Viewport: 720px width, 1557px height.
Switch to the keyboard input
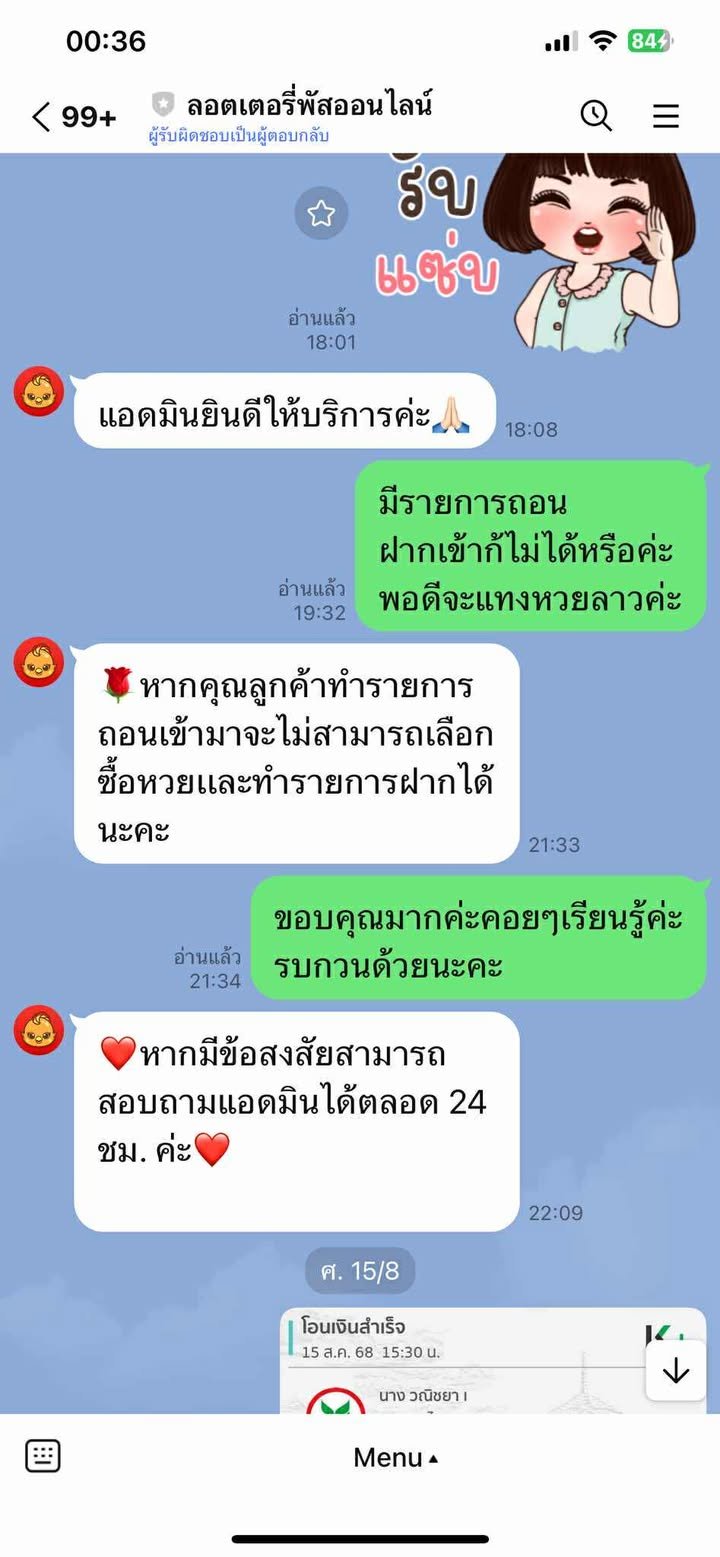tap(43, 1456)
